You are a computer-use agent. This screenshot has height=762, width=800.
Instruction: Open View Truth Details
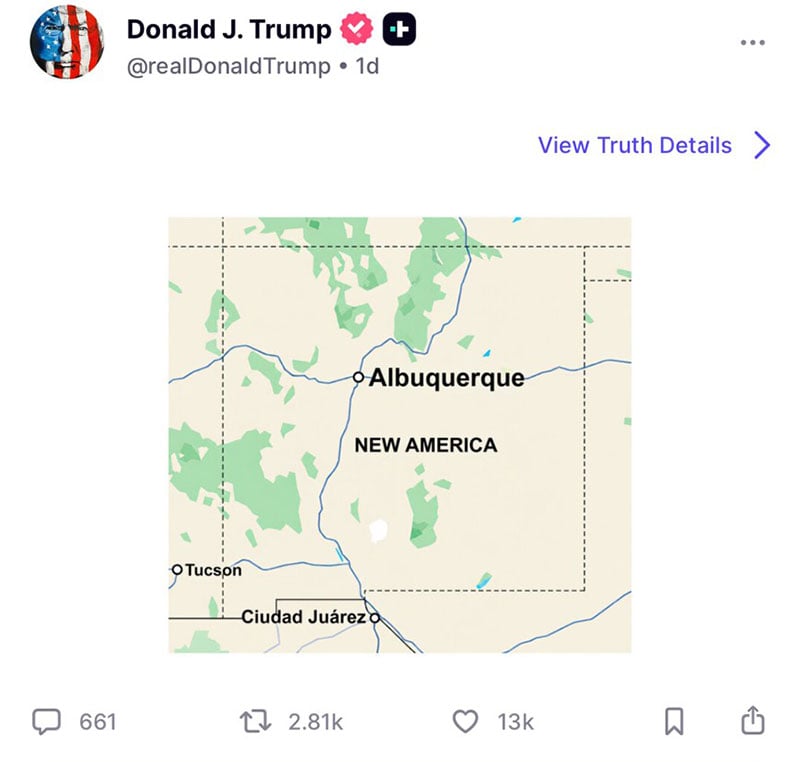tap(654, 145)
